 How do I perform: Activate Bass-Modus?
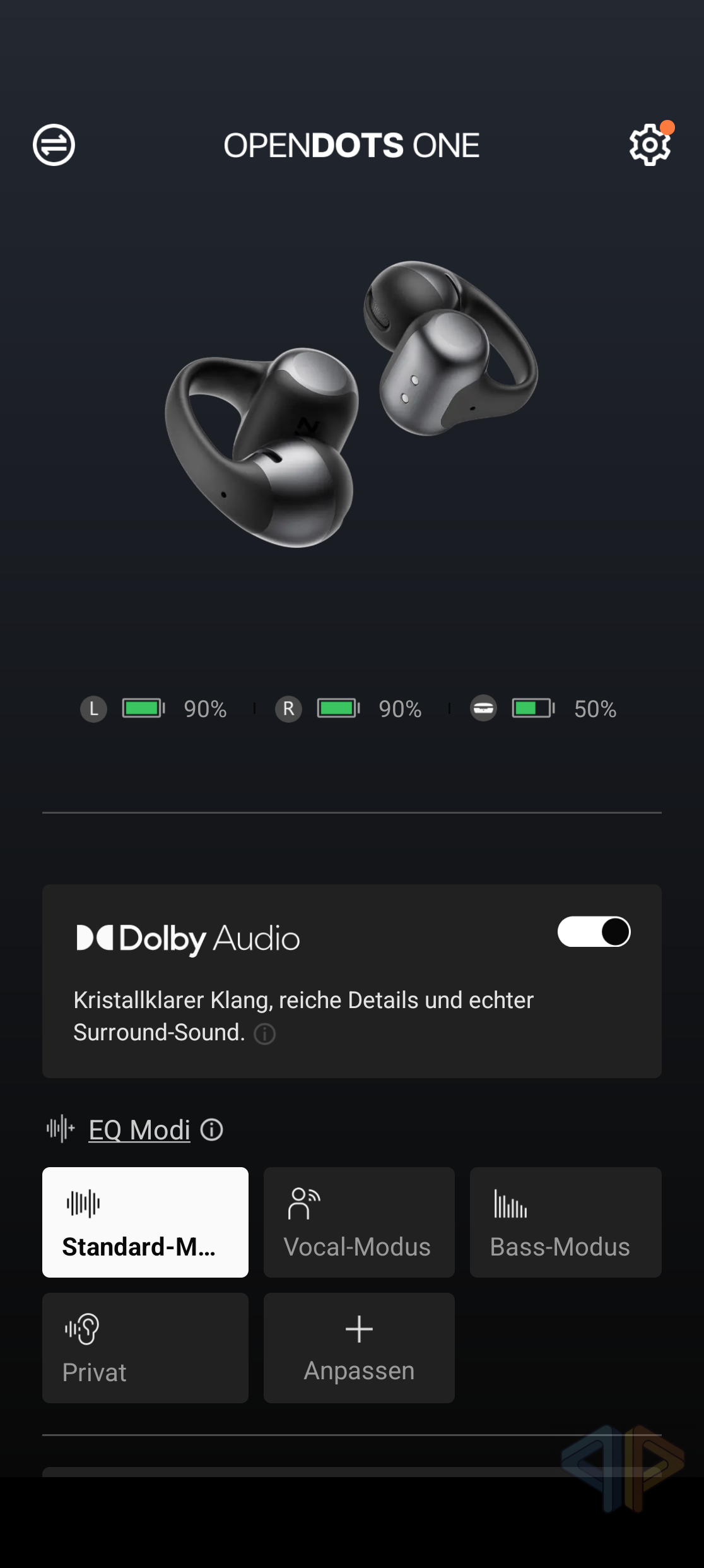(565, 1222)
